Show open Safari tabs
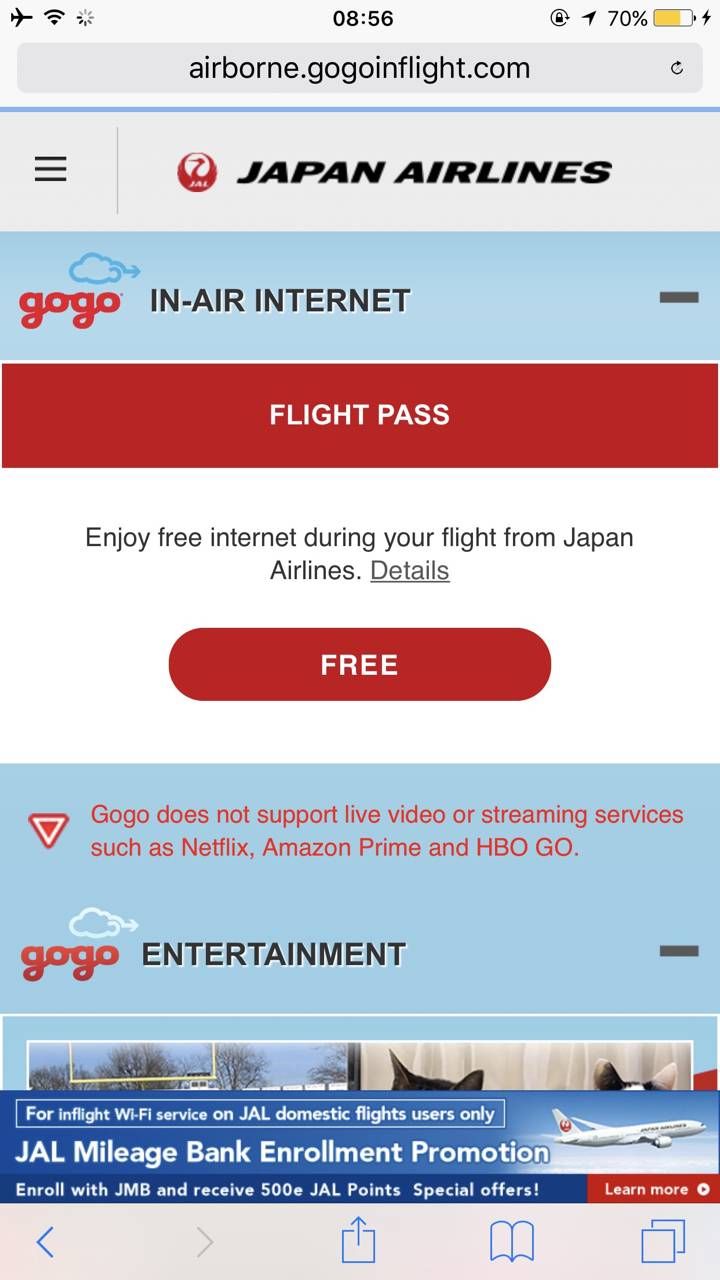The image size is (720, 1280). 663,1242
